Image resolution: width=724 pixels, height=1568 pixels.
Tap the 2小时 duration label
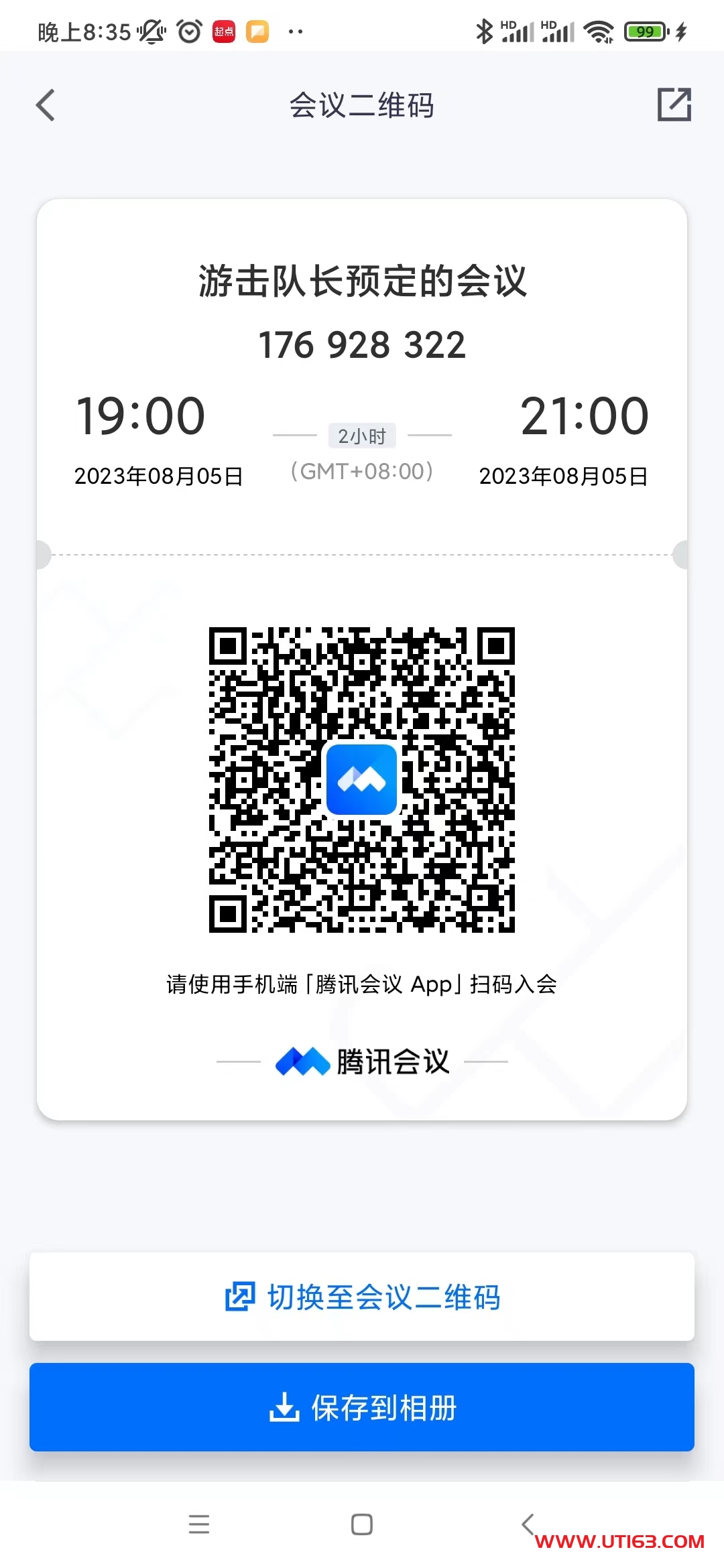[361, 435]
